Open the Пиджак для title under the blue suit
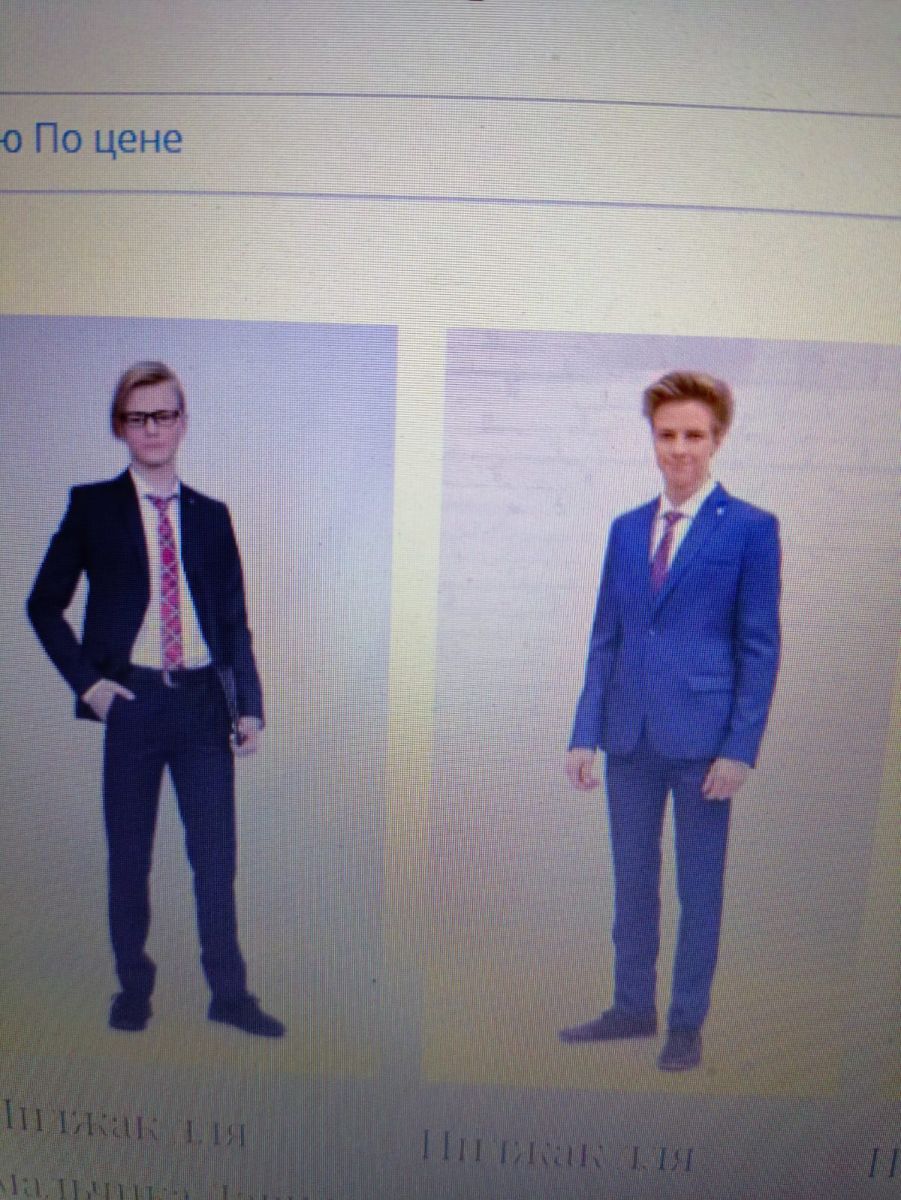This screenshot has height=1200, width=901. coord(557,1154)
